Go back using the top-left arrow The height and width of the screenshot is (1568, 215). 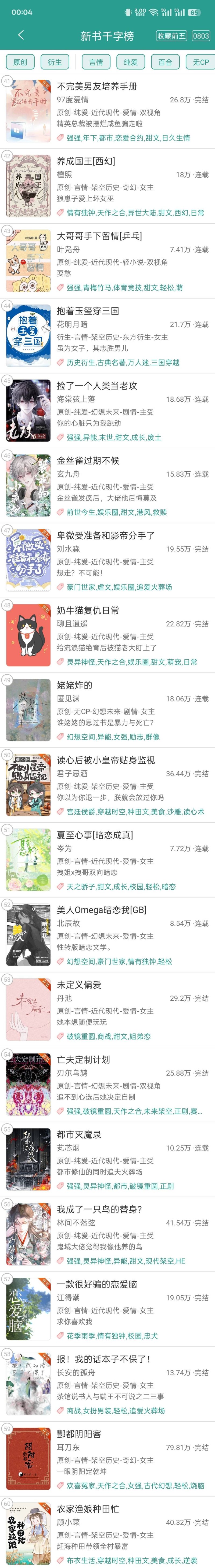tap(21, 35)
